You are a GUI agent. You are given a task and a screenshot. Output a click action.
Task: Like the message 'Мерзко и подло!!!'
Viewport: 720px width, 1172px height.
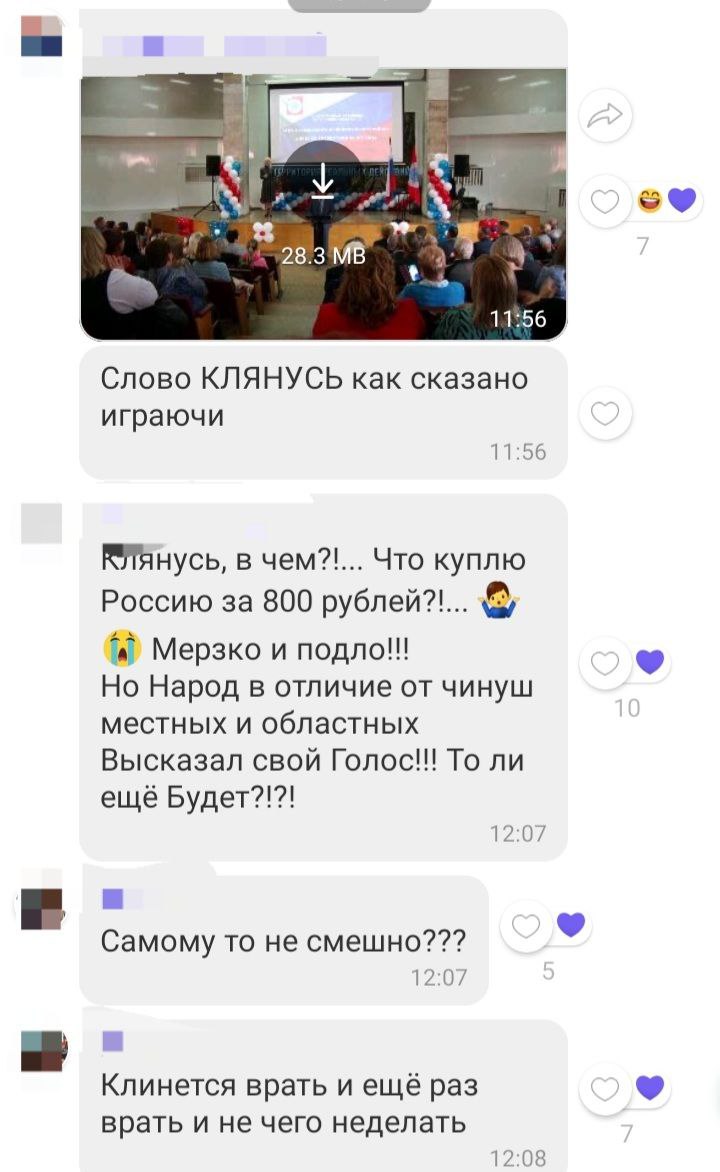(x=605, y=663)
